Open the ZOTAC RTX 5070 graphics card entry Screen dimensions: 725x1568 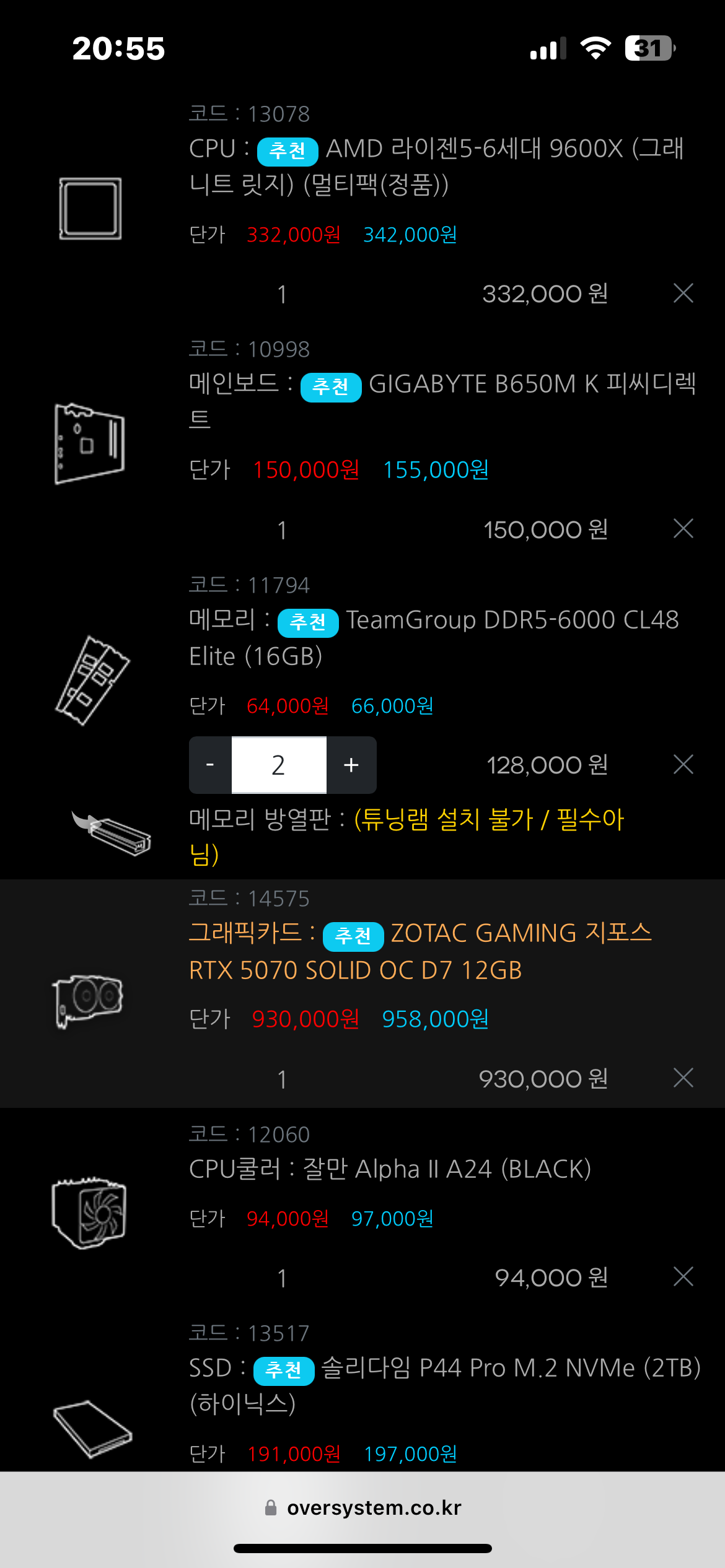pos(421,951)
